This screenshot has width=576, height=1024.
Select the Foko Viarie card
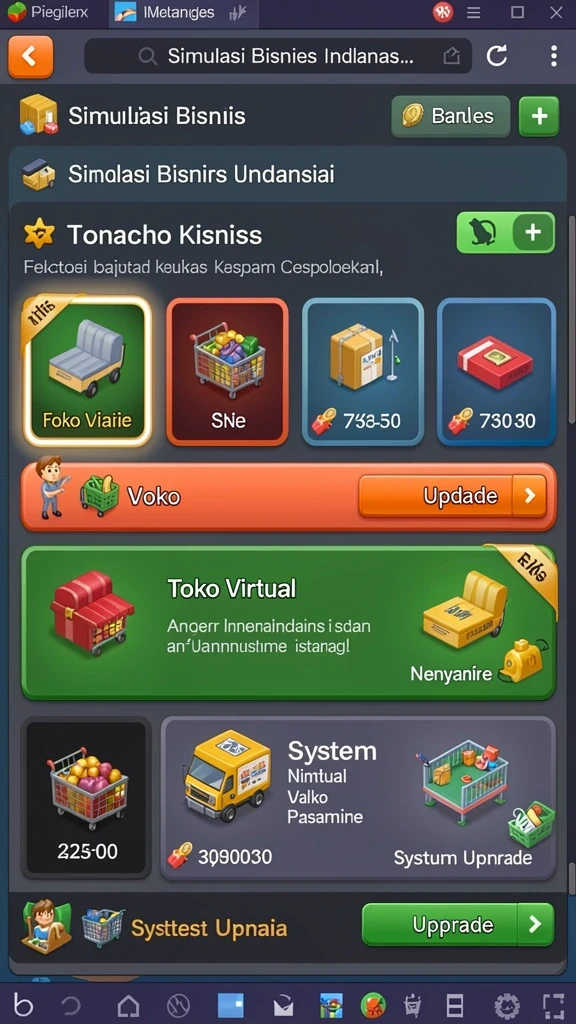(88, 371)
